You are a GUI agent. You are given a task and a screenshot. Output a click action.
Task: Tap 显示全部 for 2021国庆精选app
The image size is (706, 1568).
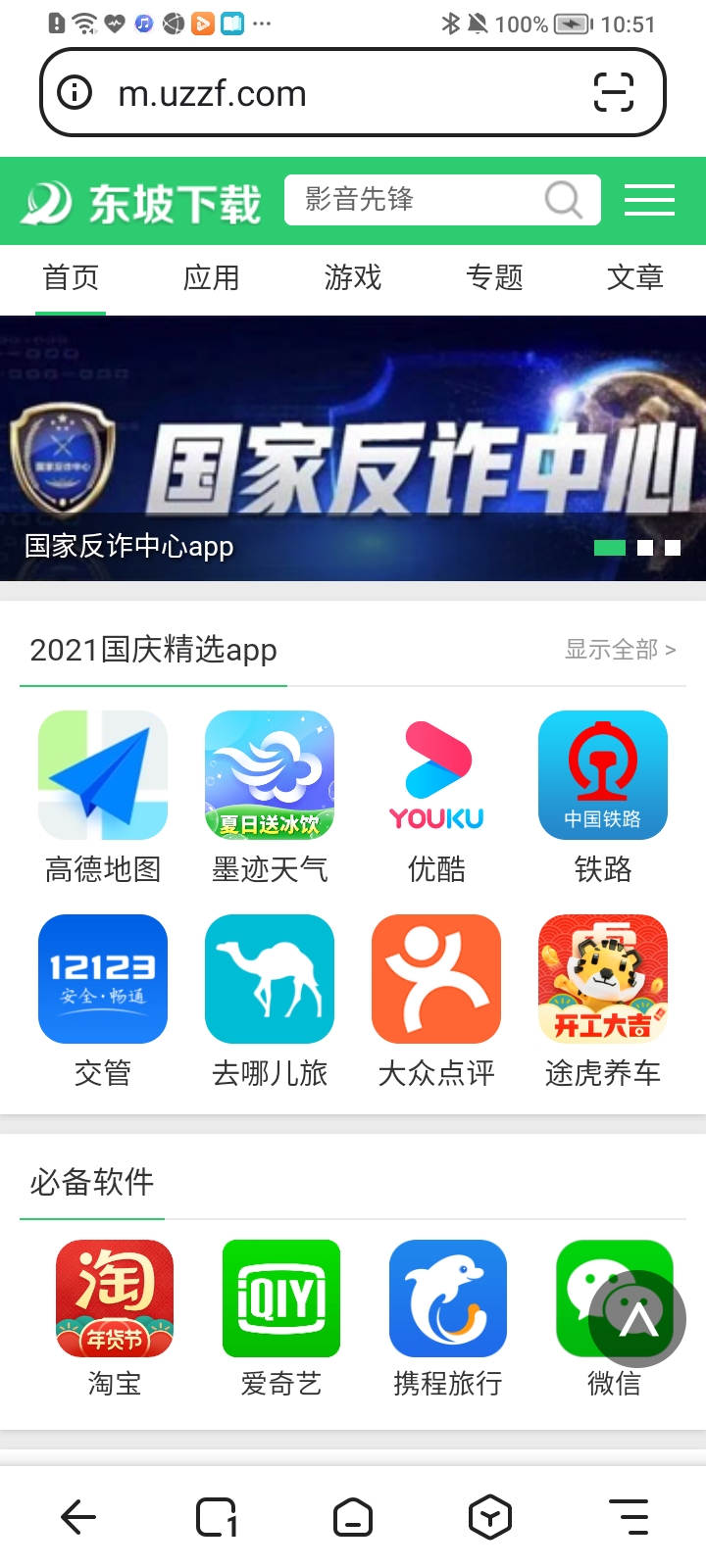coord(620,650)
